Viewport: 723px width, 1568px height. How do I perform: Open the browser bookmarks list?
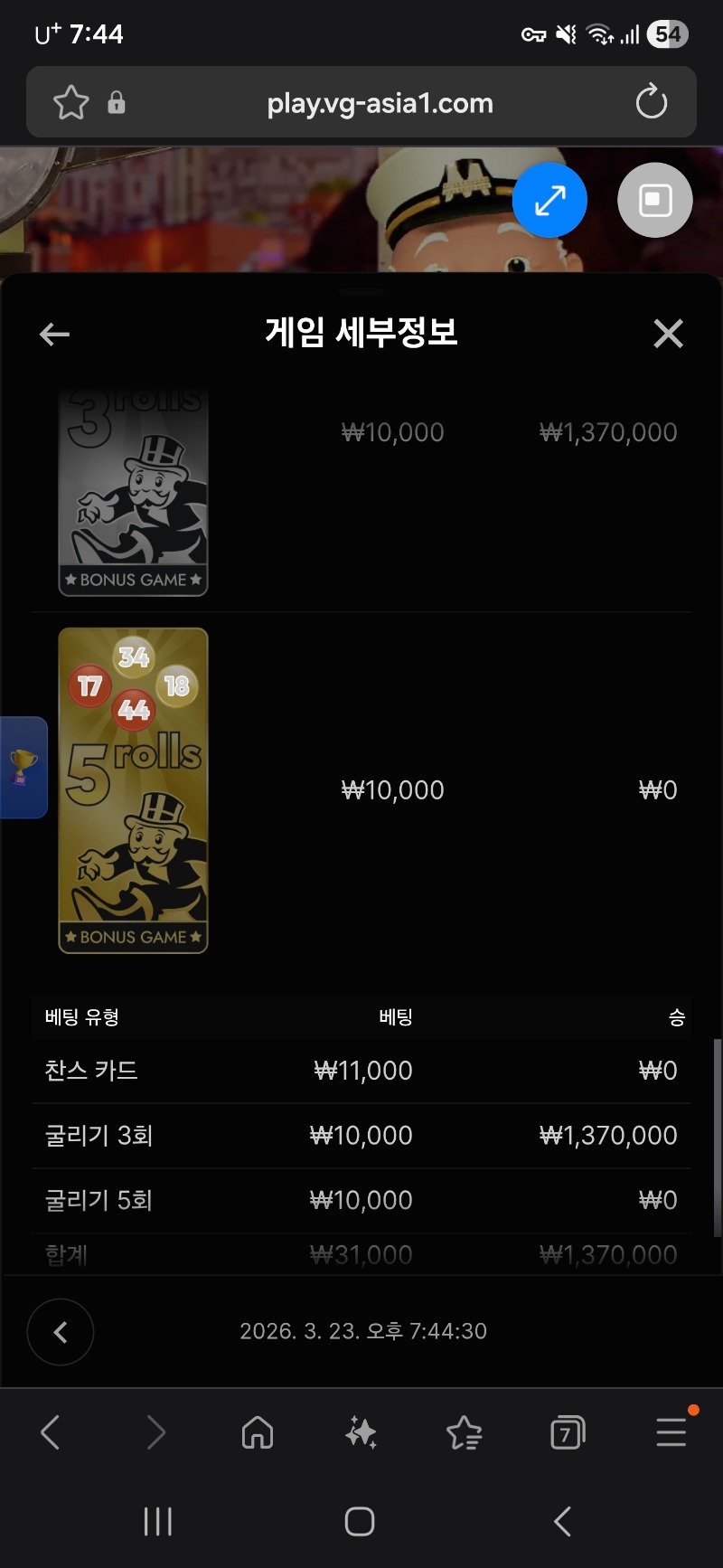pos(465,1432)
